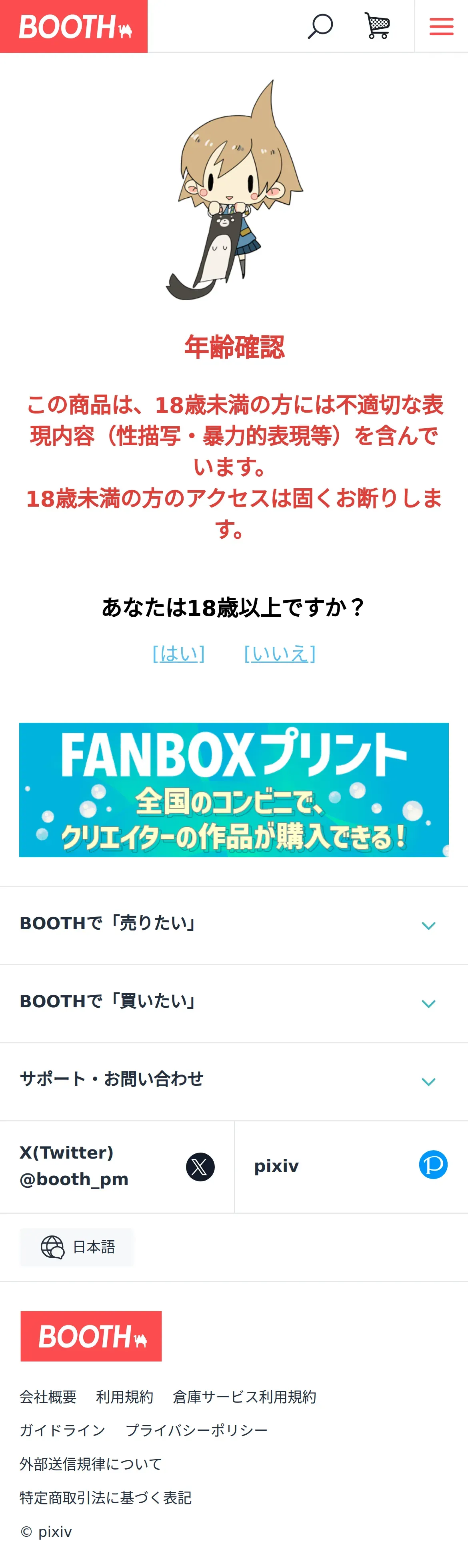Visit X(Twitter) @booth_pm account
The image size is (468, 1568).
pyautogui.click(x=117, y=1166)
